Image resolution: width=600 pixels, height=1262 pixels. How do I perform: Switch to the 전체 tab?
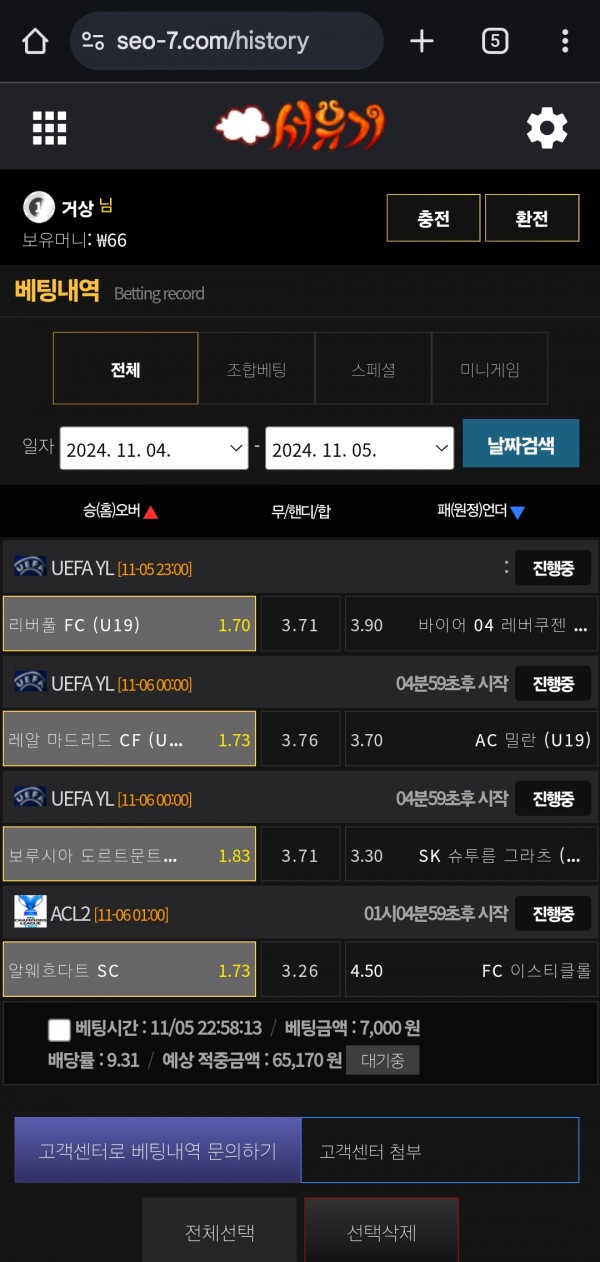(x=125, y=369)
